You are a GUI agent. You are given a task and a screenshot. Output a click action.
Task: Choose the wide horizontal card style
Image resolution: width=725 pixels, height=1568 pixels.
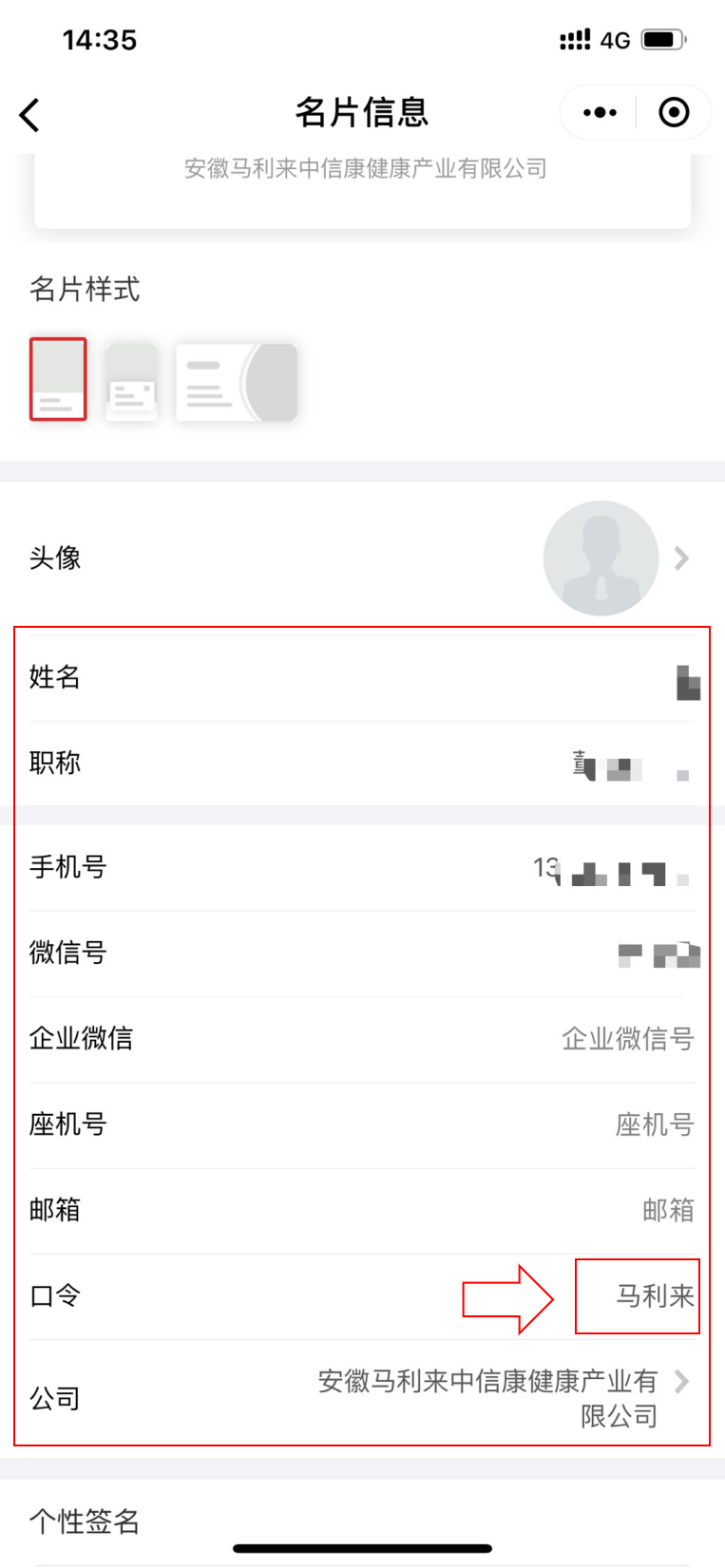click(x=237, y=382)
